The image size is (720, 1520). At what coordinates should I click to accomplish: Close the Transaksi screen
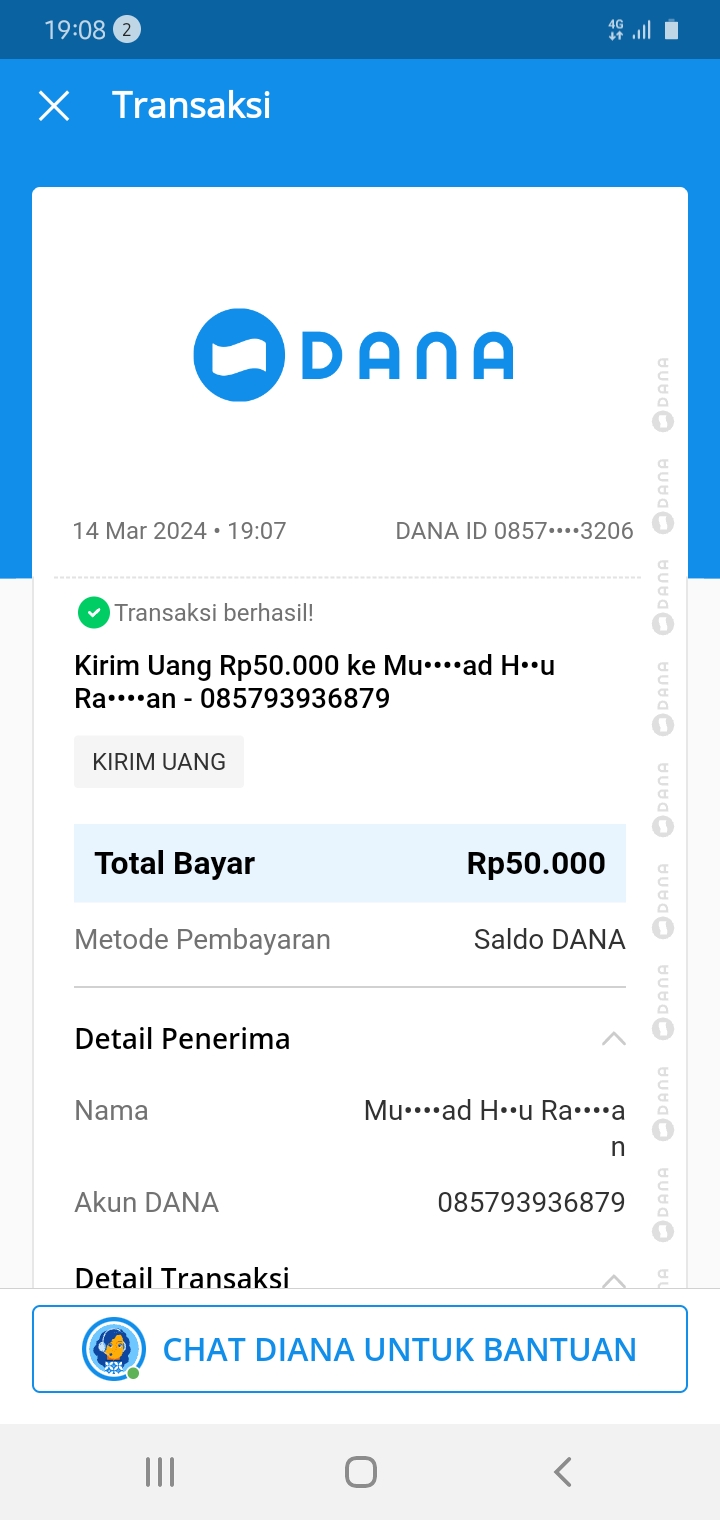coord(54,106)
